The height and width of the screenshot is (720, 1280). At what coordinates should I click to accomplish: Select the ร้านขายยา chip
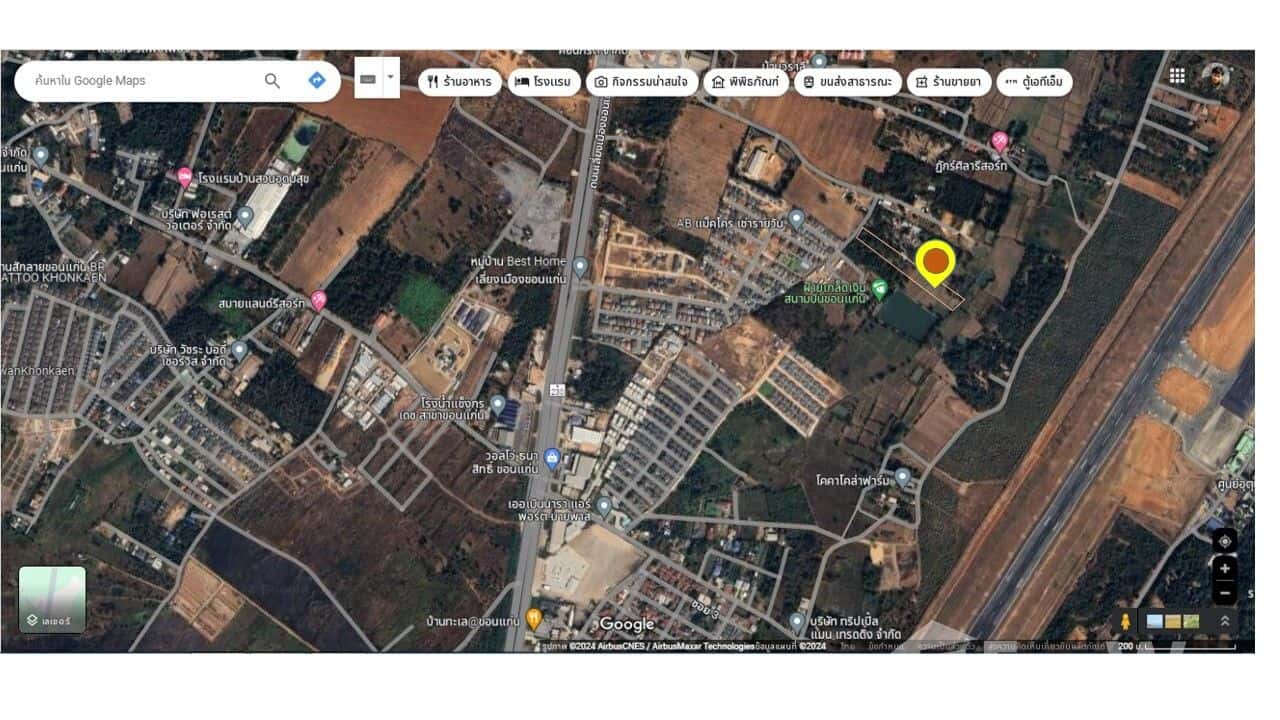pyautogui.click(x=949, y=82)
